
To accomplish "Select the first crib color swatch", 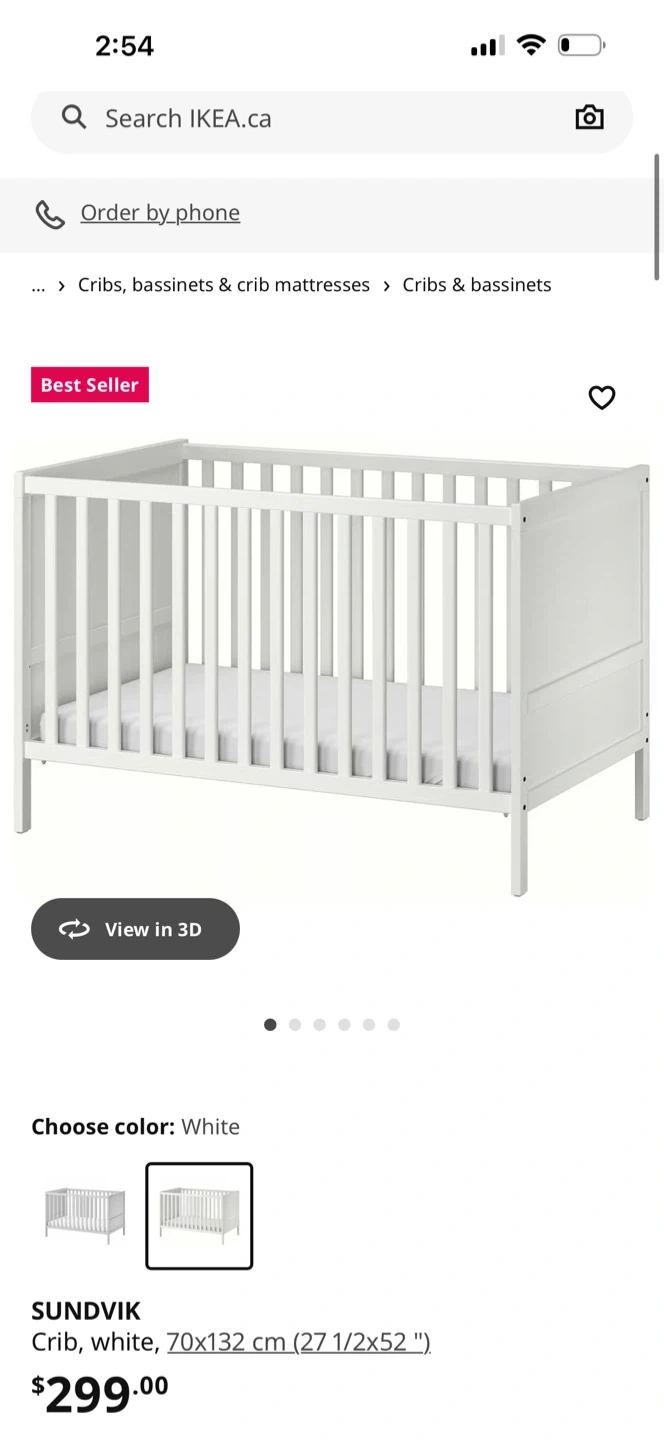I will coord(85,1215).
